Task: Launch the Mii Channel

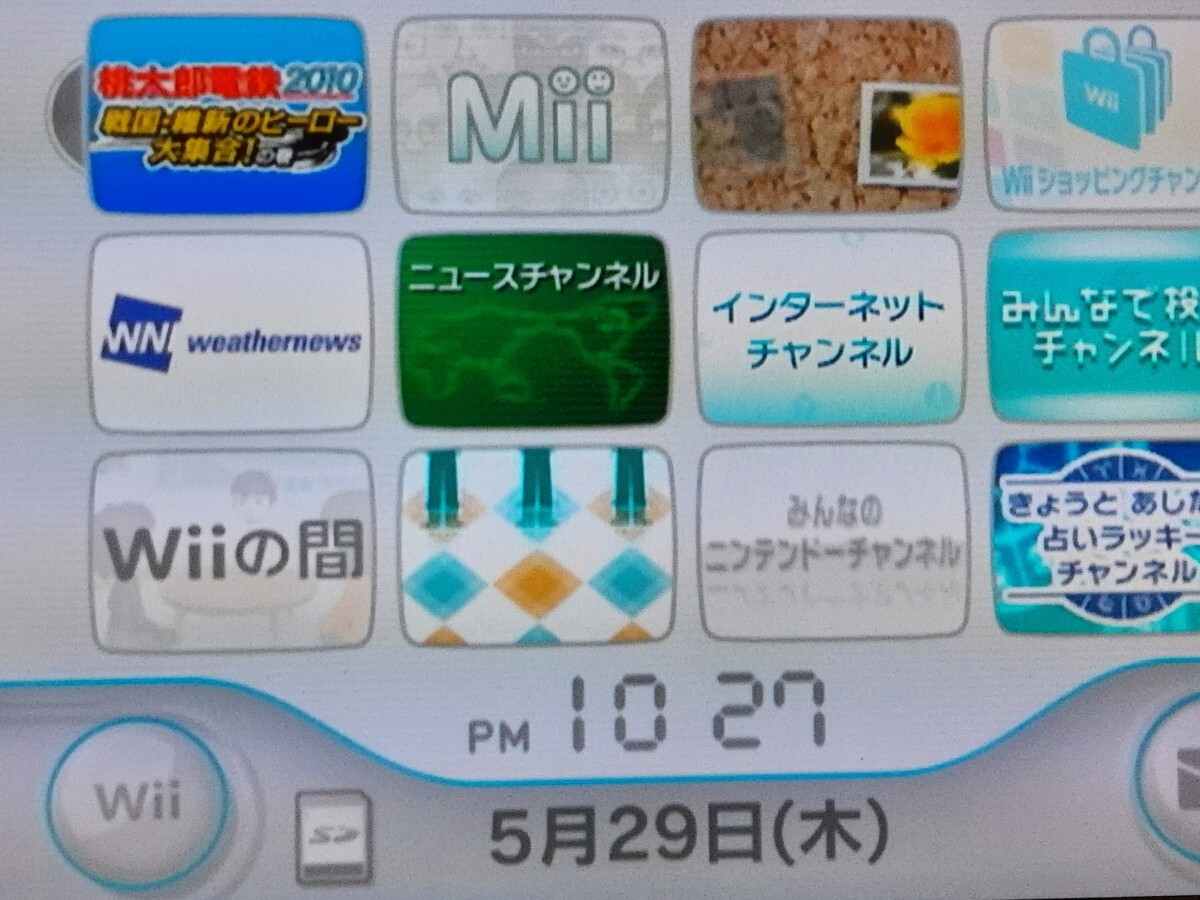Action: tap(530, 115)
